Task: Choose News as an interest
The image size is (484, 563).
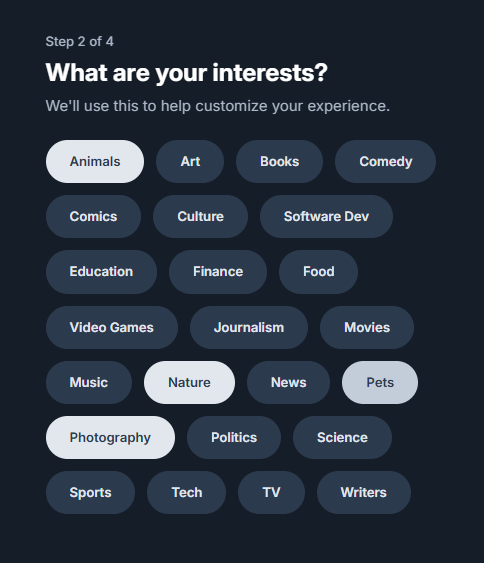Action: click(x=288, y=382)
